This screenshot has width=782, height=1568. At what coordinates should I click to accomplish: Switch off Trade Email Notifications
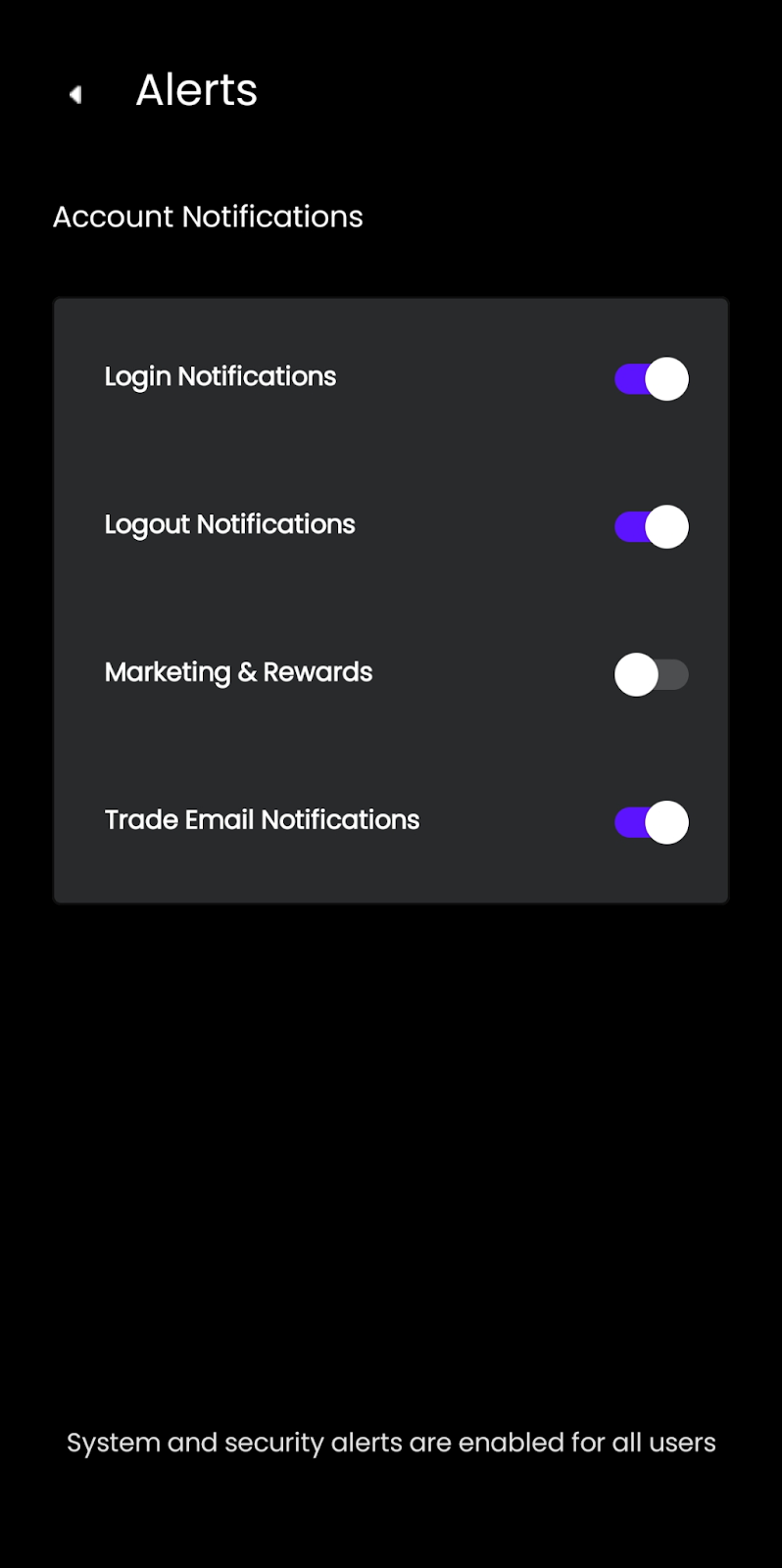(x=652, y=823)
